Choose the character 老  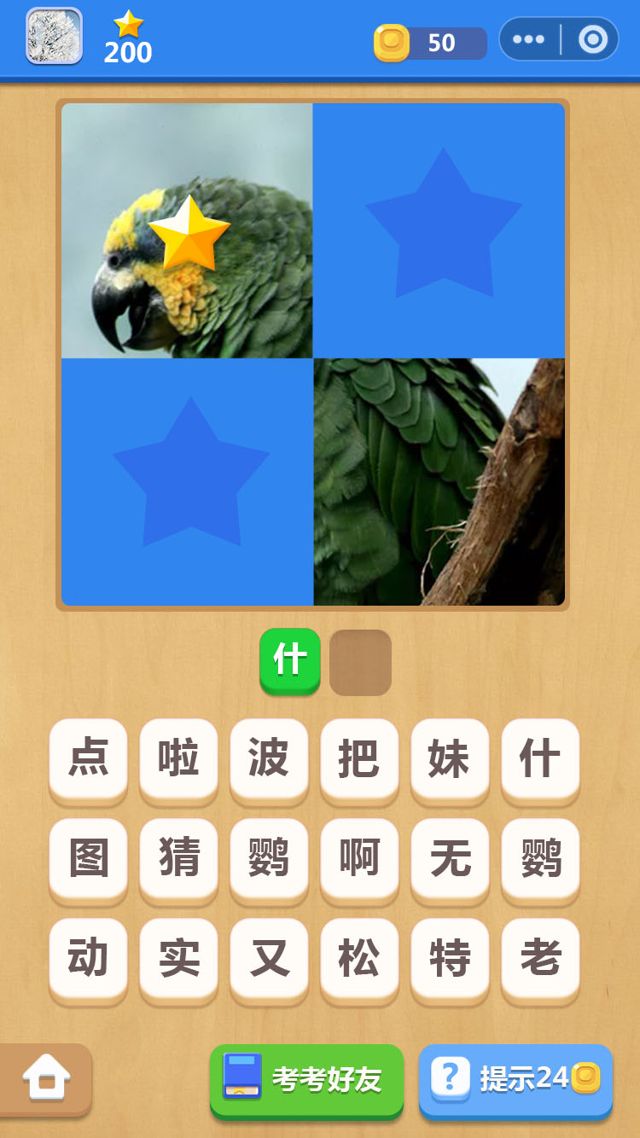coord(540,959)
